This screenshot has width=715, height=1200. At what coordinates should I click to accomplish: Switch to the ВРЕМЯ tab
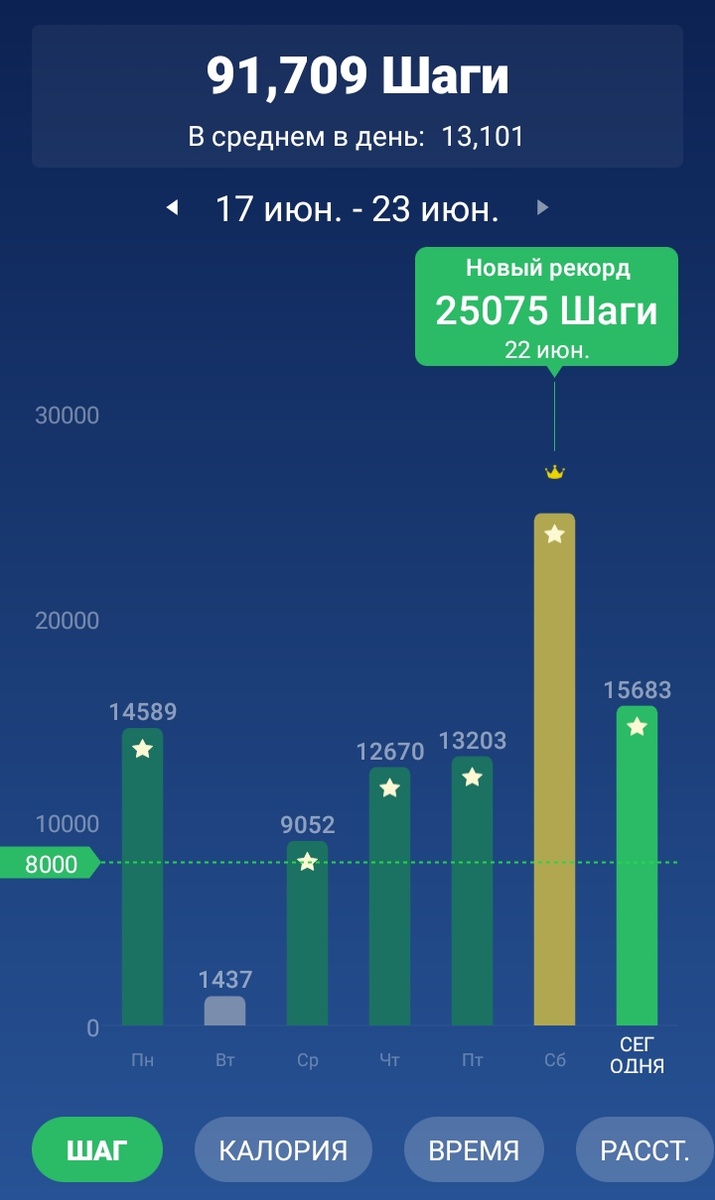474,1150
